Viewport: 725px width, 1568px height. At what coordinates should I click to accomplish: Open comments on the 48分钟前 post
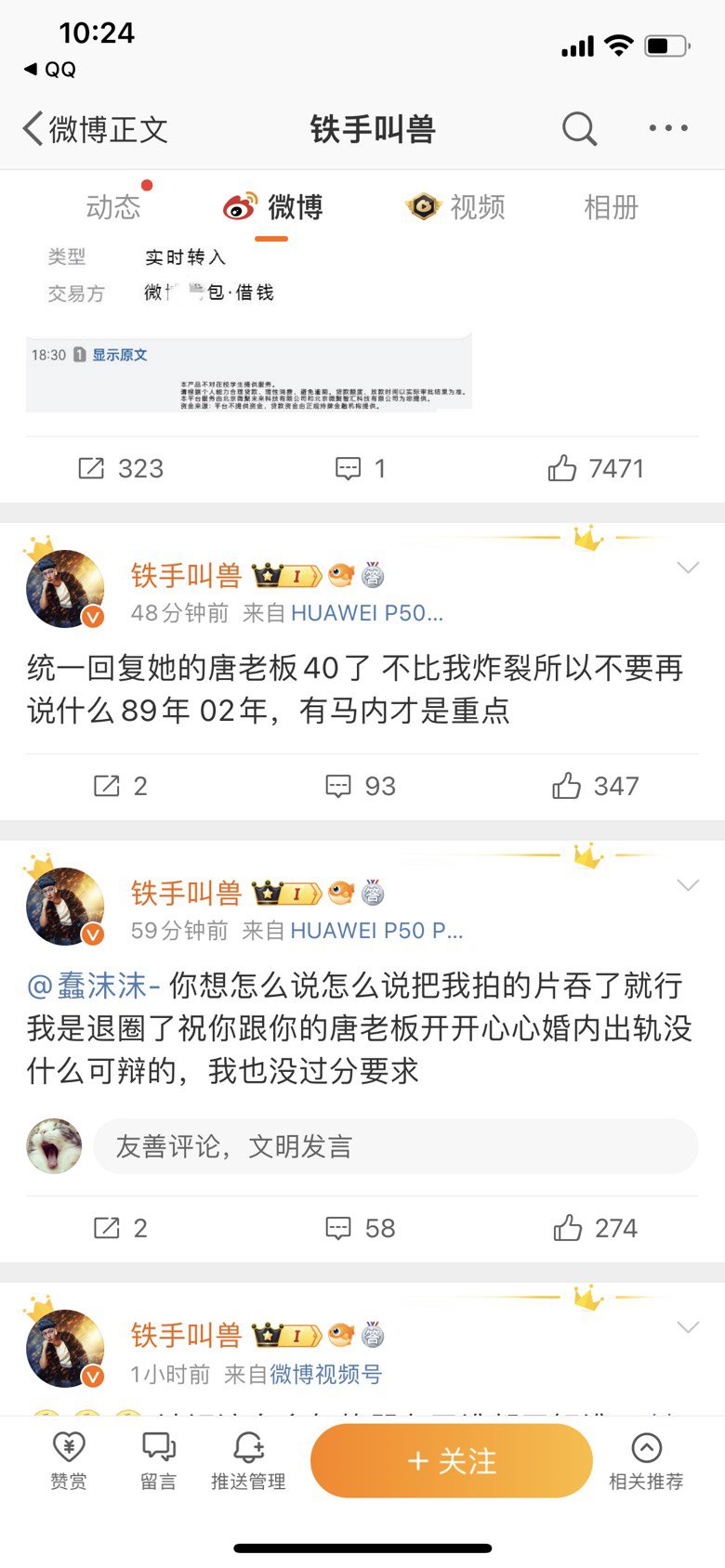361,786
